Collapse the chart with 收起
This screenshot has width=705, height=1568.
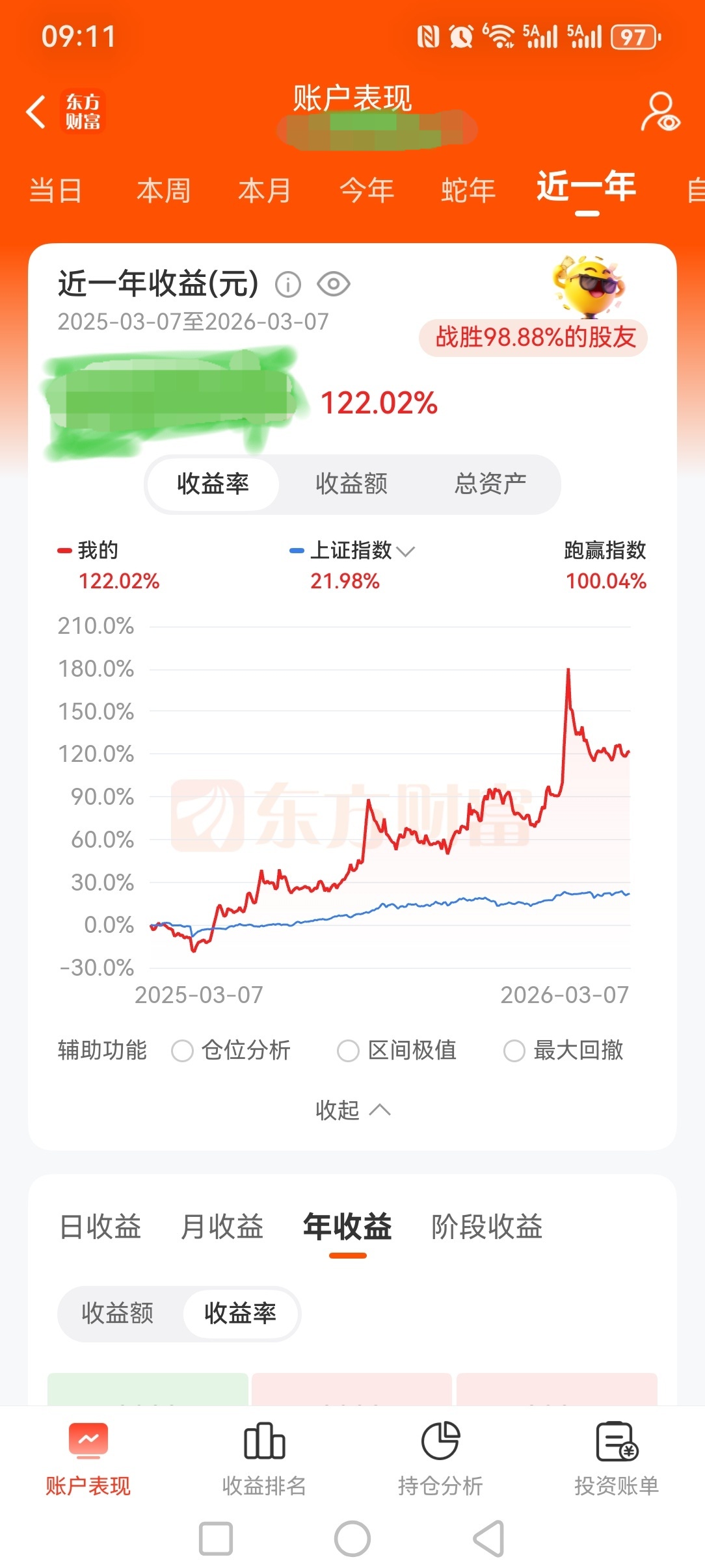(352, 1110)
